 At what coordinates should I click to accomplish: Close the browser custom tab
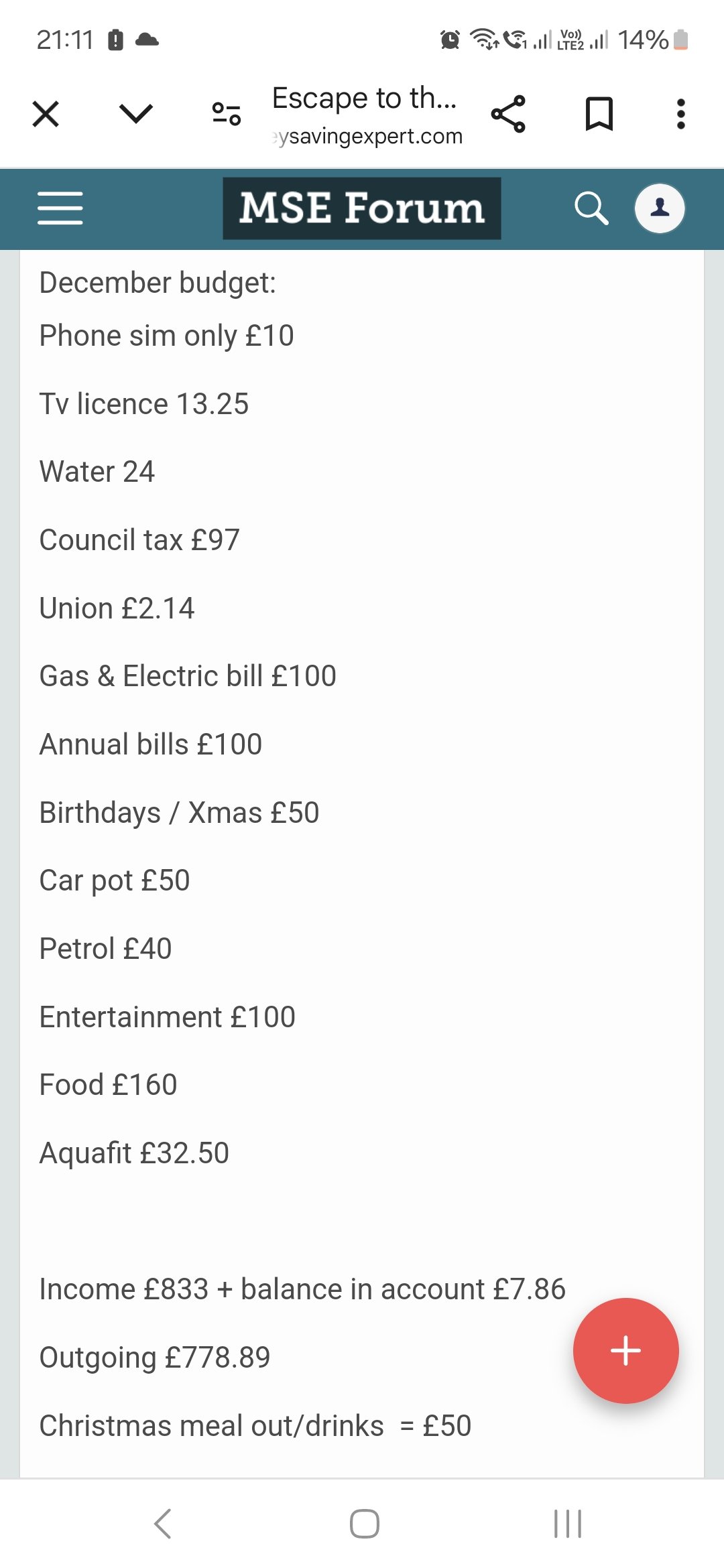(46, 114)
